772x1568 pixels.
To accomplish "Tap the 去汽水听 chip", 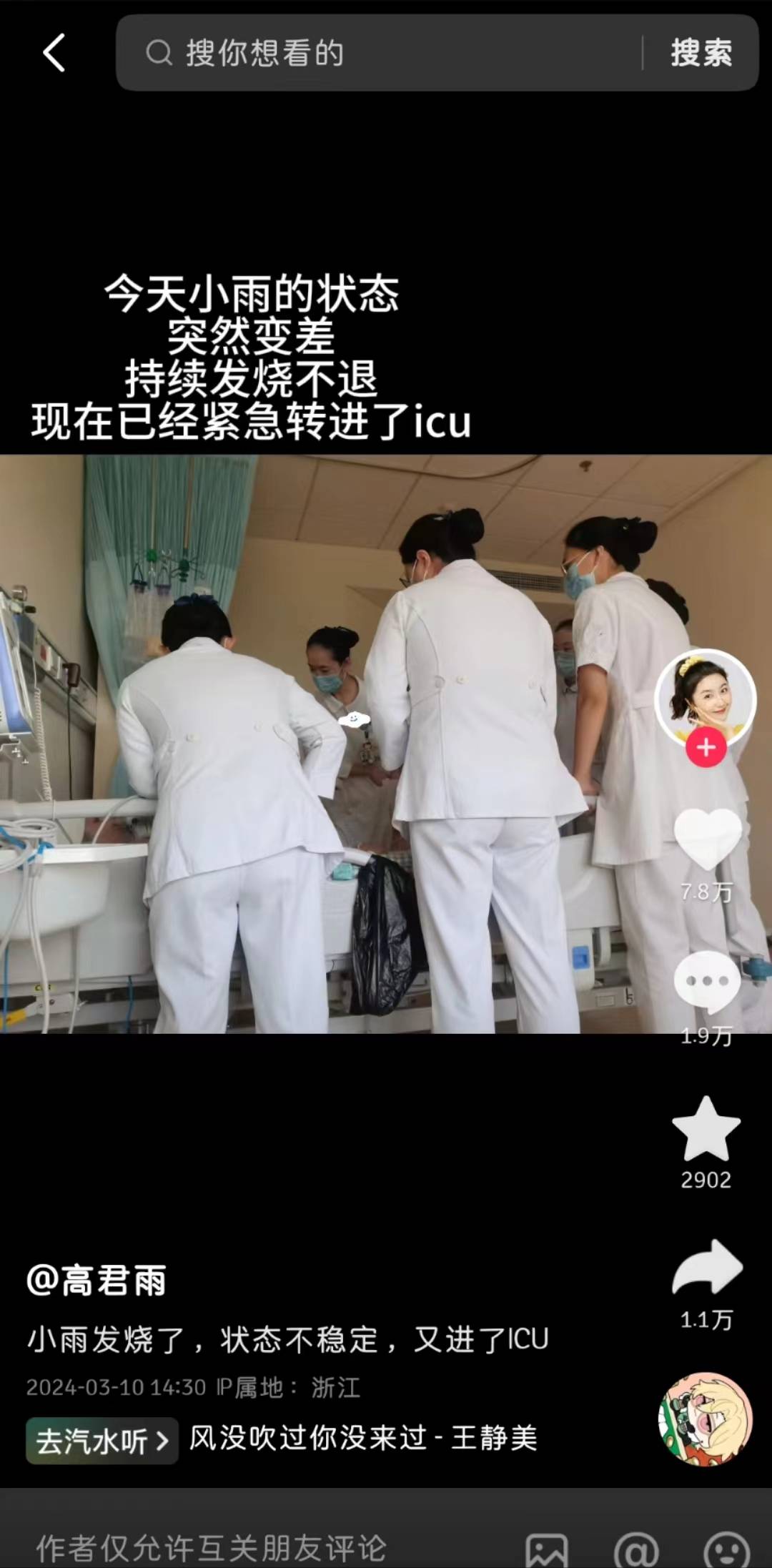I will [102, 1441].
